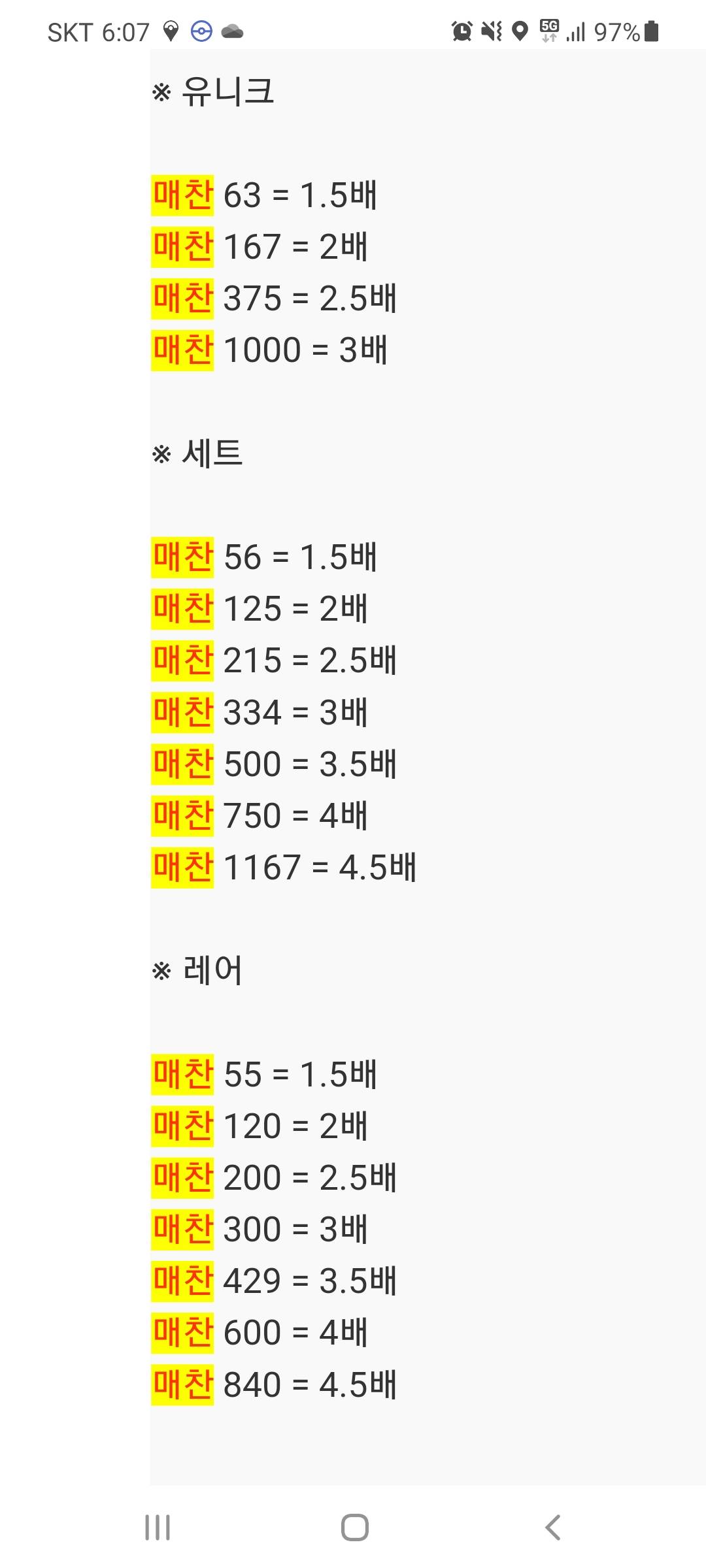The height and width of the screenshot is (1568, 706).
Task: Open the recent apps view
Action: pos(158,1527)
